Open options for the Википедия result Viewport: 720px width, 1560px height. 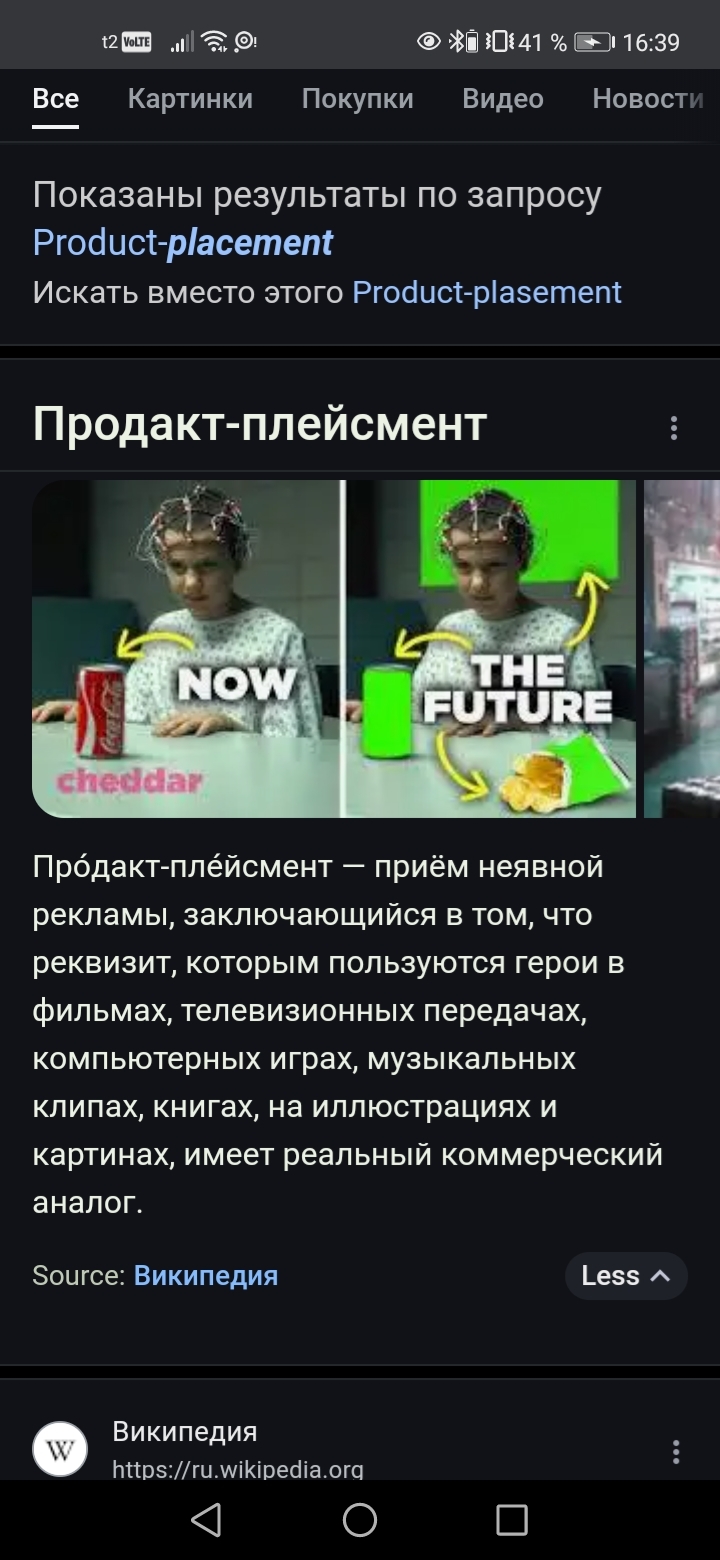coord(676,1452)
